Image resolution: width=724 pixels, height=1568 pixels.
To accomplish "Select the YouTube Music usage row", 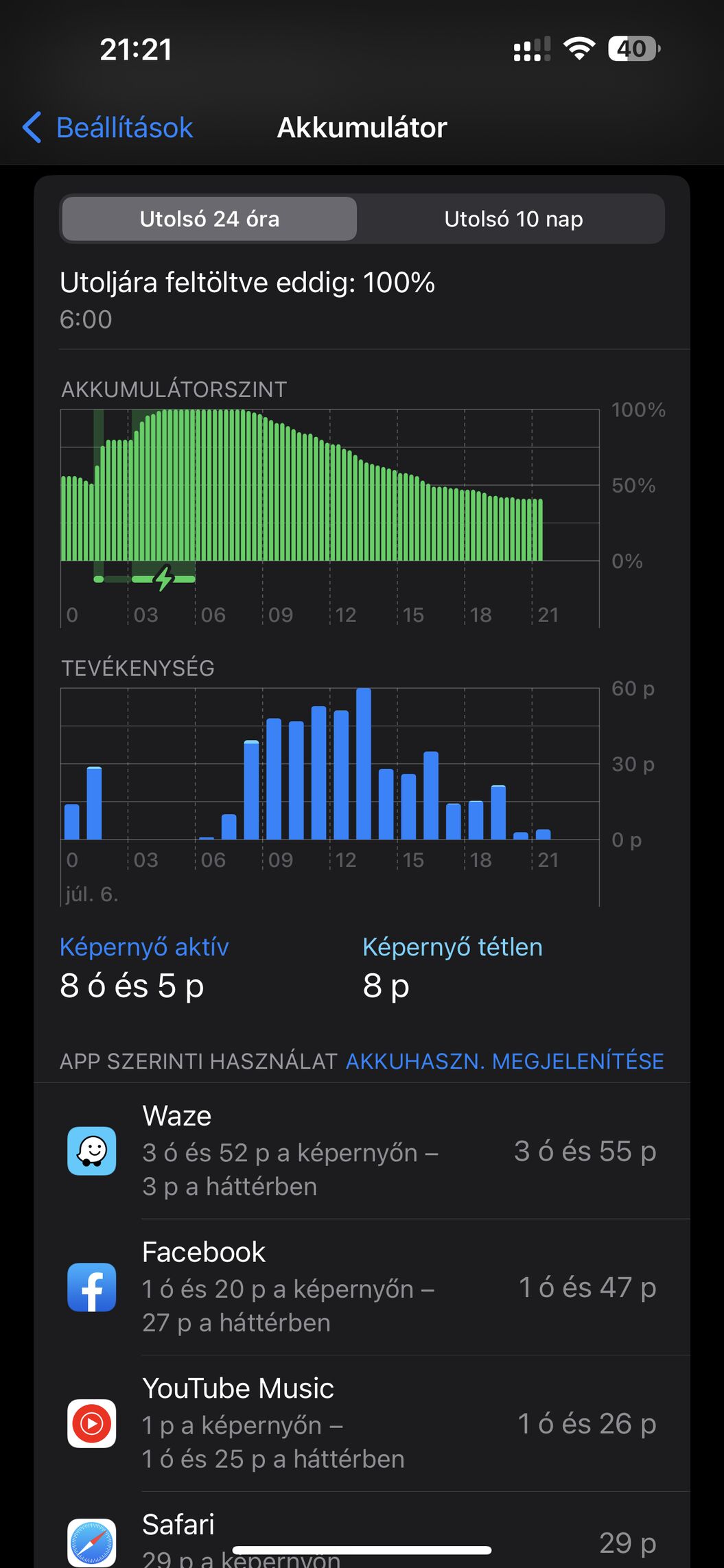I will click(x=362, y=1423).
